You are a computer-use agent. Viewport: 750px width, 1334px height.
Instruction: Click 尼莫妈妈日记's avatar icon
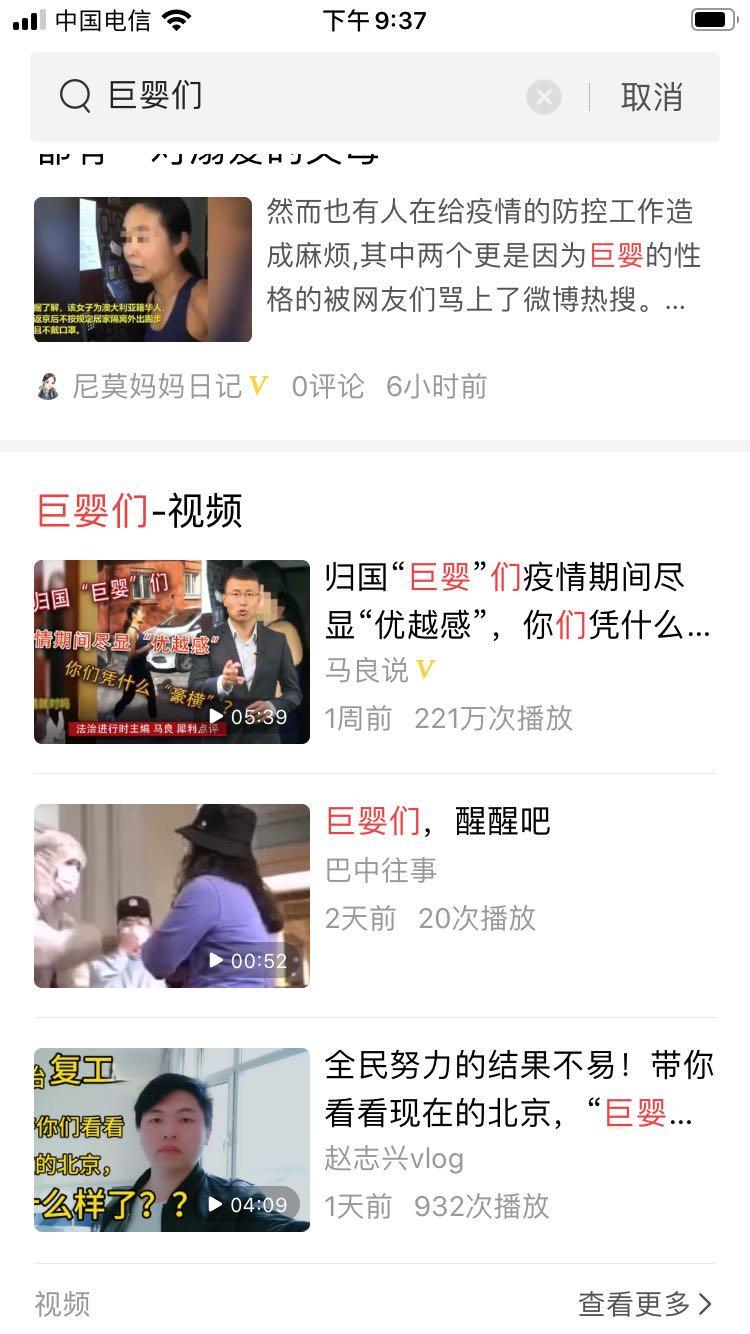pos(49,386)
